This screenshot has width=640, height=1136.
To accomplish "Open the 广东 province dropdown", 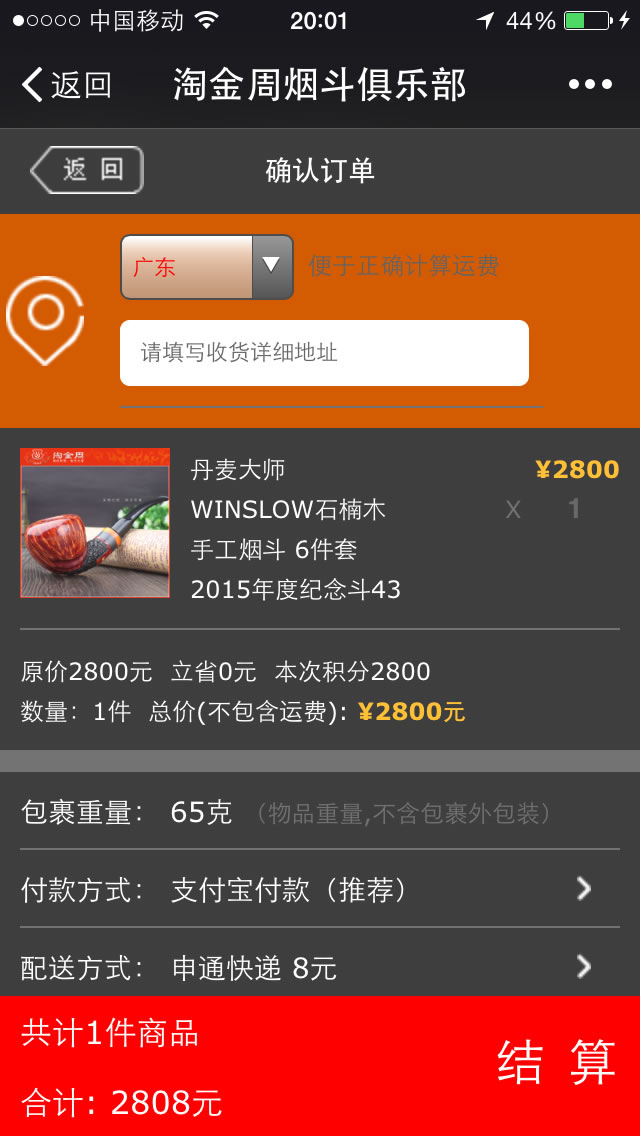I will tap(206, 267).
